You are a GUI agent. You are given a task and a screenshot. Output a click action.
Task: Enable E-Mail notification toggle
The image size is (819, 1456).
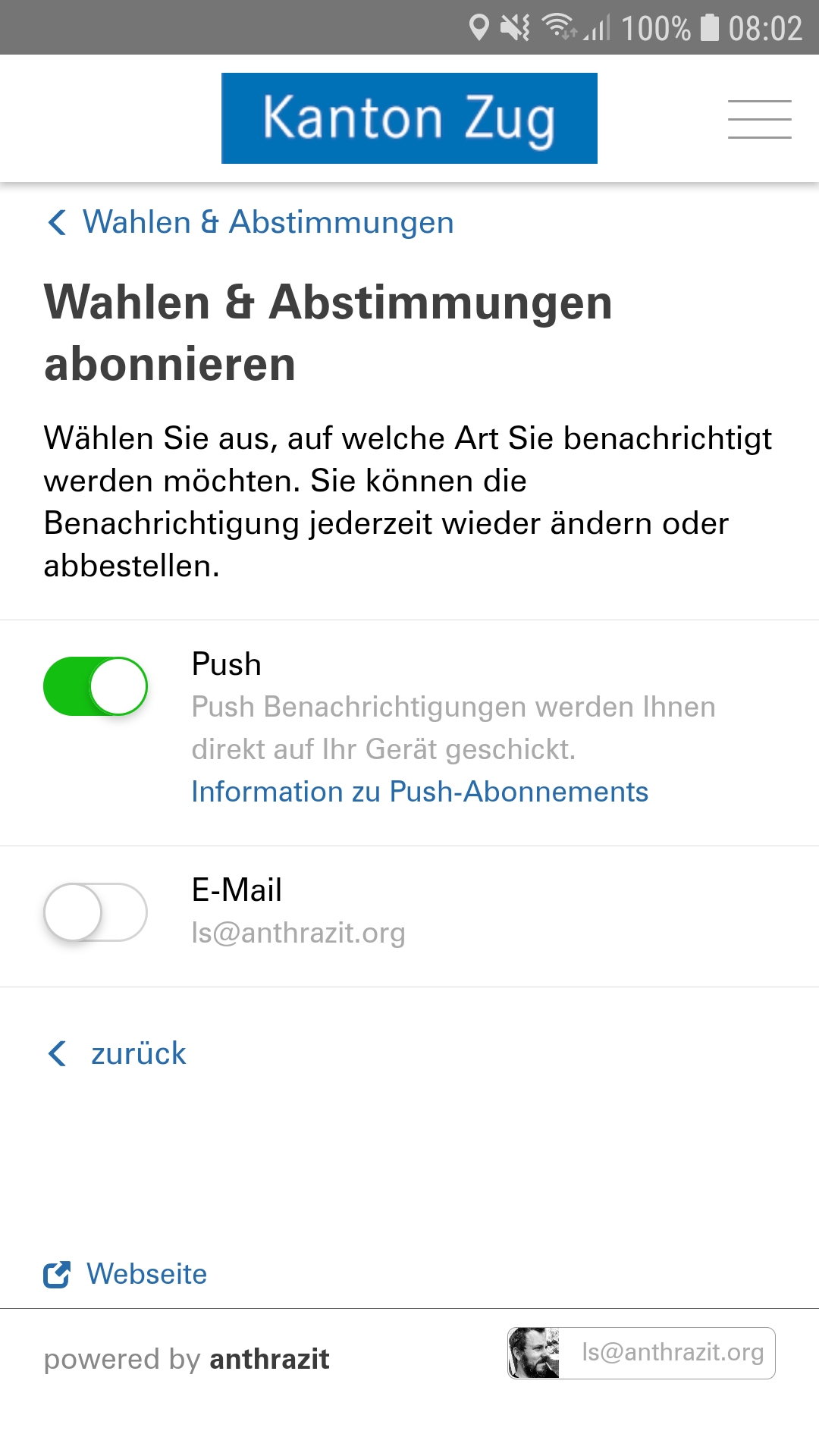96,912
